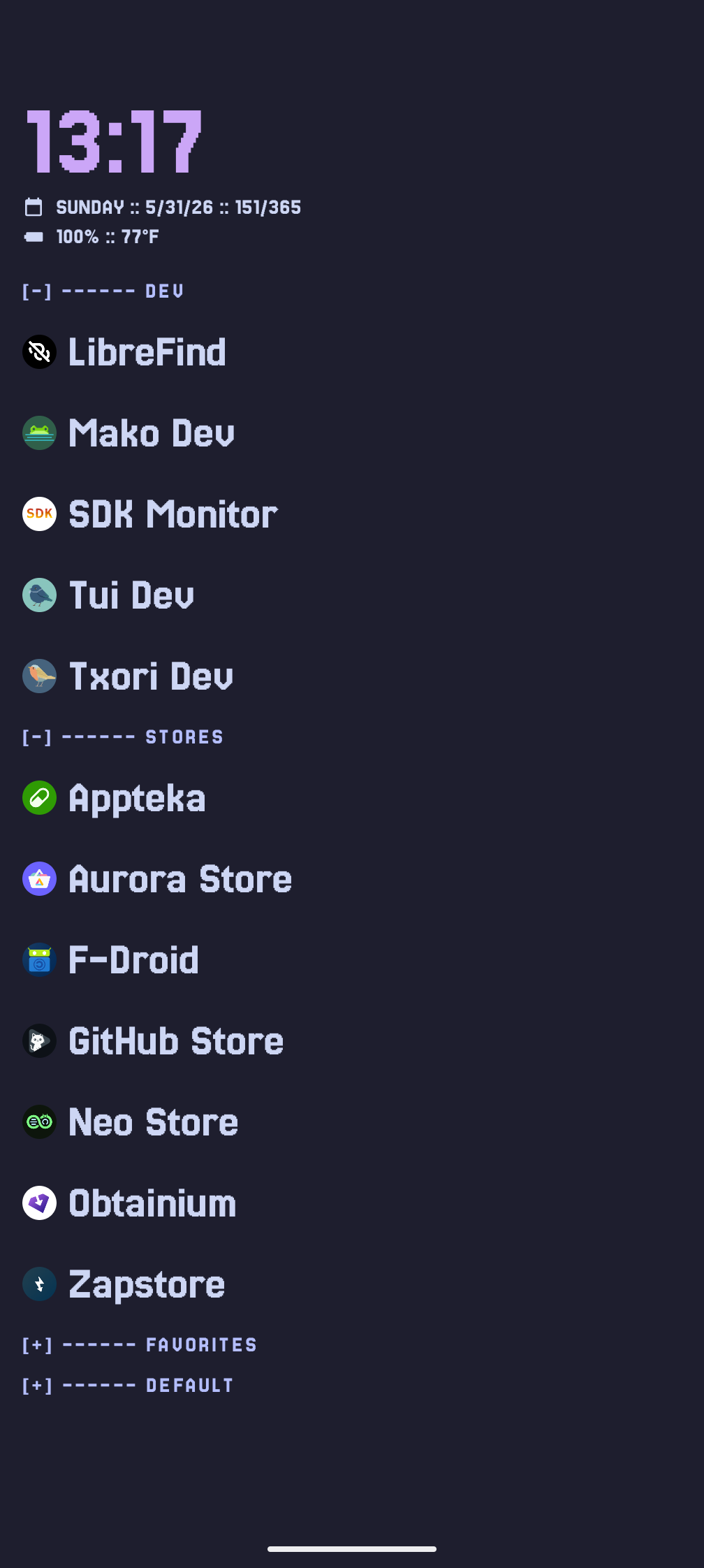Expand the FAVORITES section
704x1568 pixels.
[140, 1345]
